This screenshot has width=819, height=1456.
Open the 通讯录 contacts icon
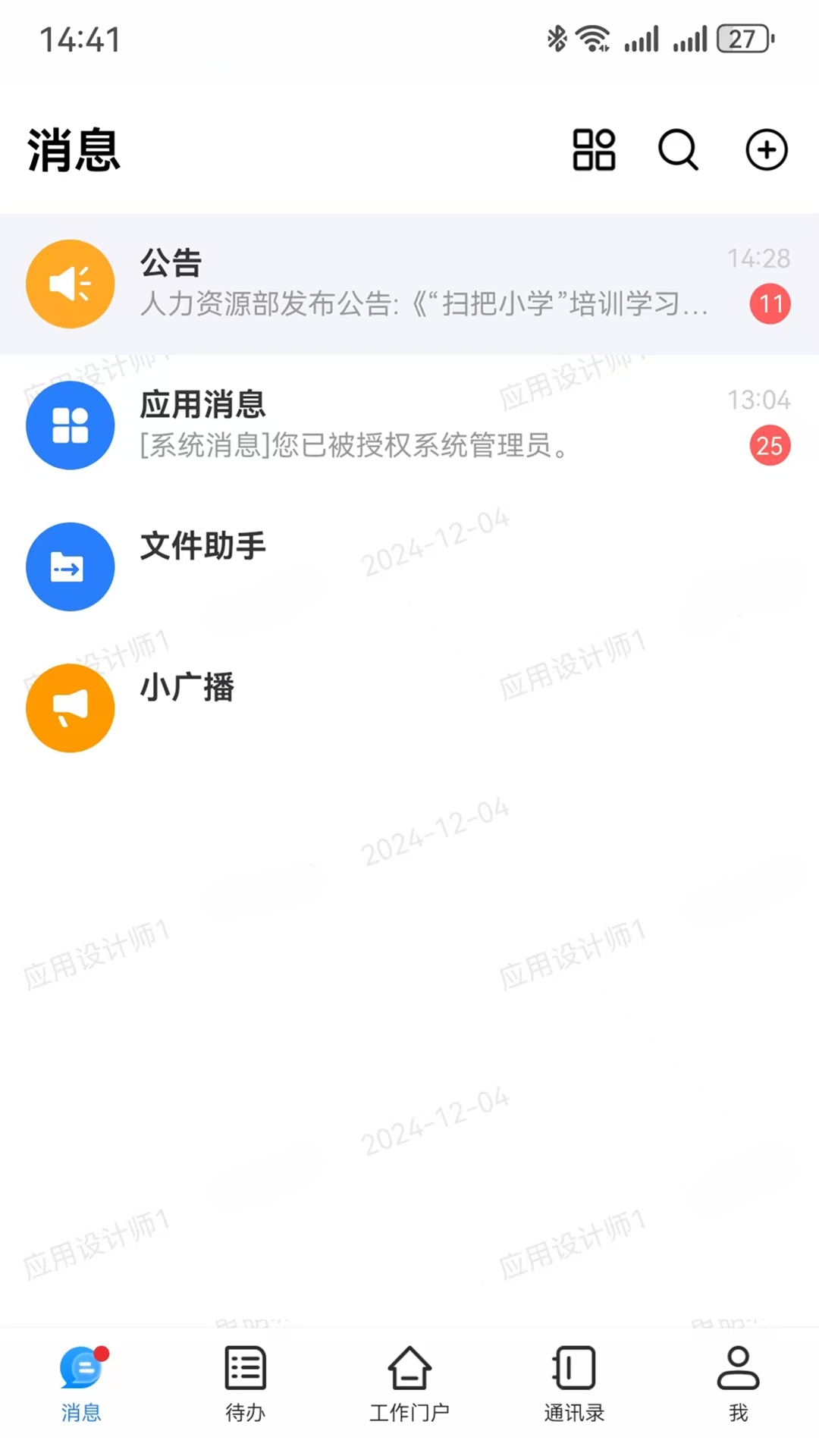tap(573, 1369)
